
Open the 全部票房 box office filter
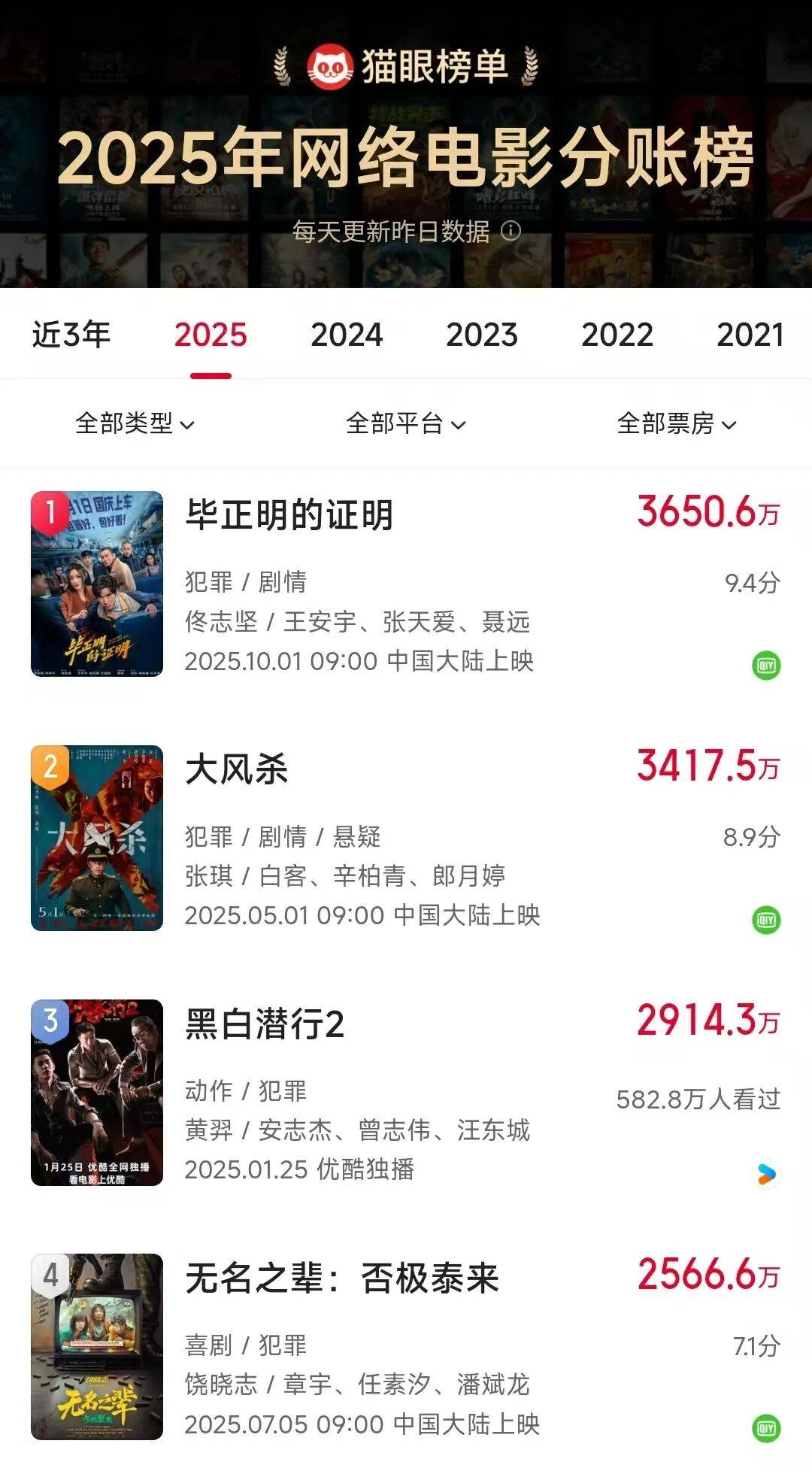click(676, 423)
